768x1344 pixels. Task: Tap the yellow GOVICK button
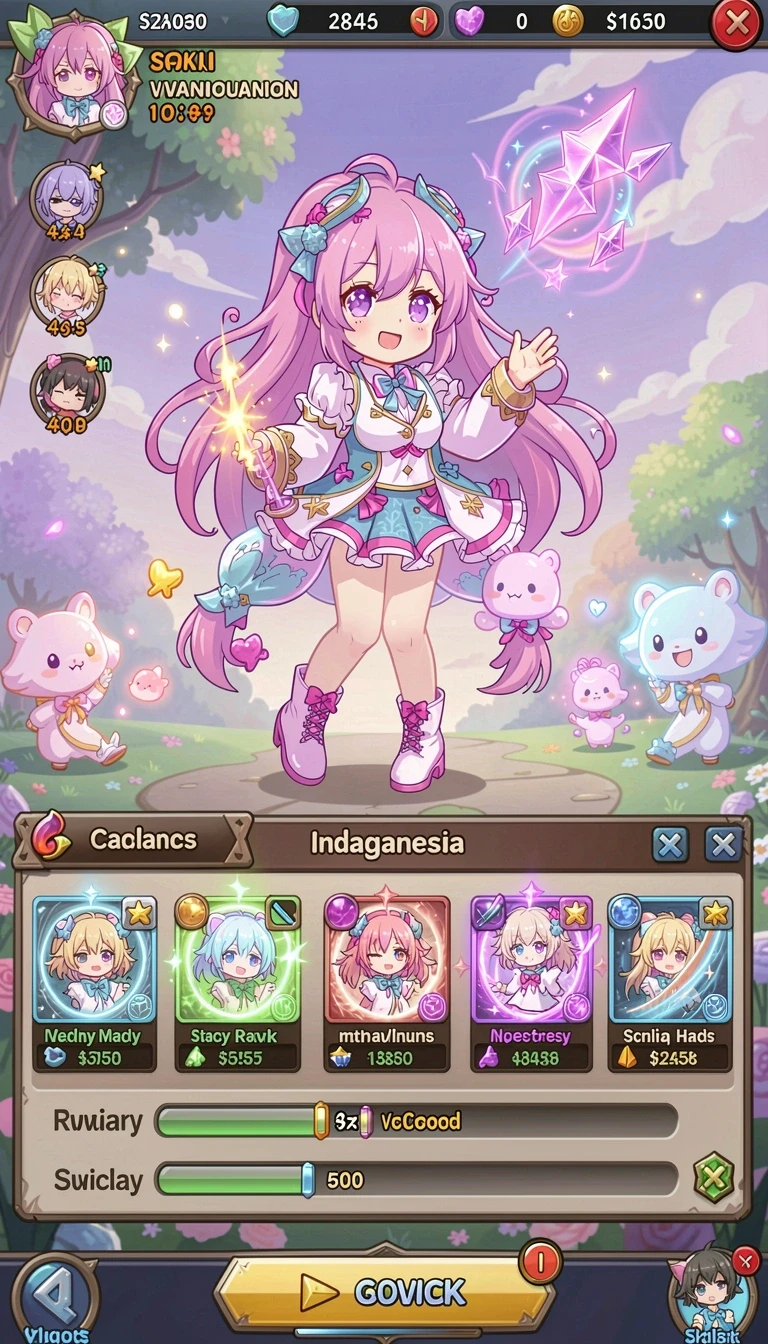(385, 1292)
